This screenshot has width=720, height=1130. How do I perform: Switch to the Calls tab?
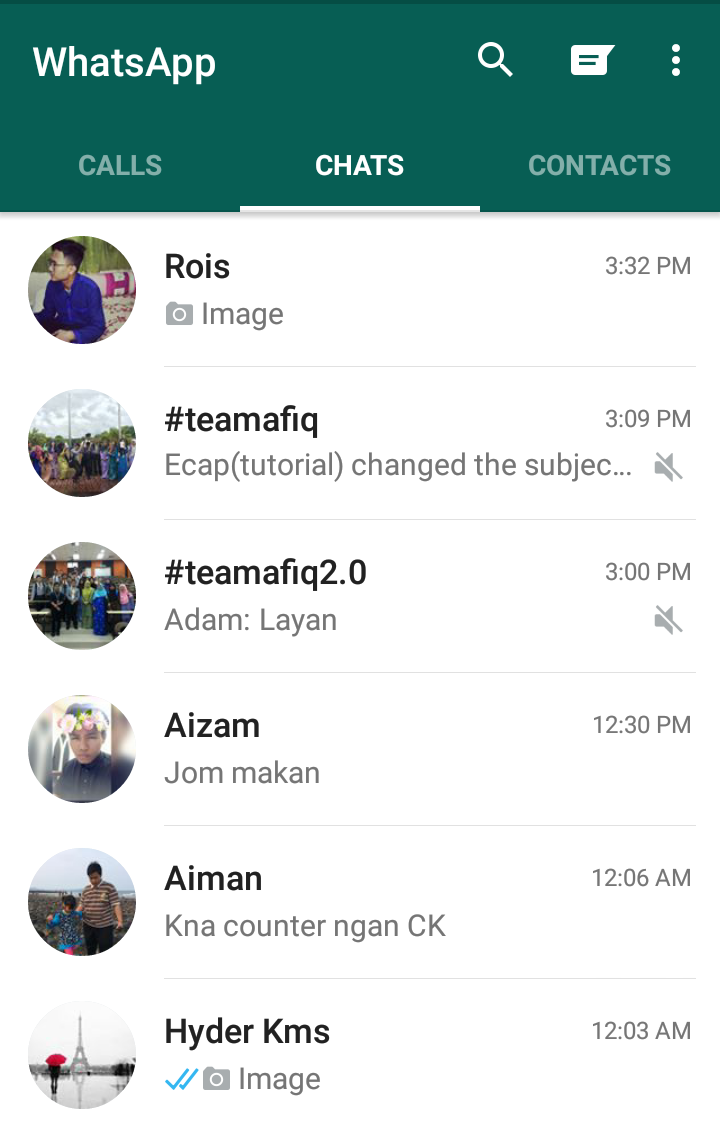120,166
